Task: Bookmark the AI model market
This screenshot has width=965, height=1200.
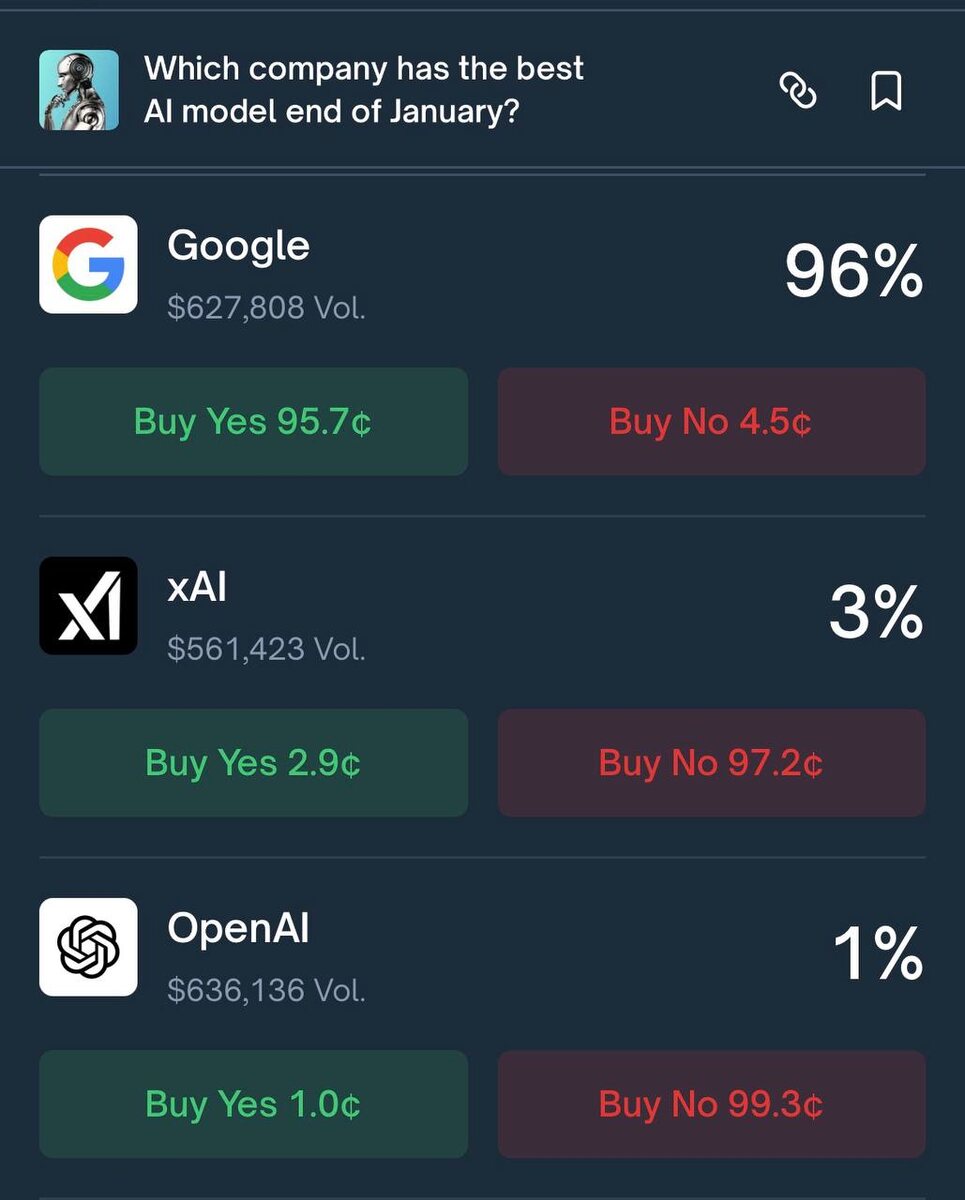Action: (x=886, y=91)
